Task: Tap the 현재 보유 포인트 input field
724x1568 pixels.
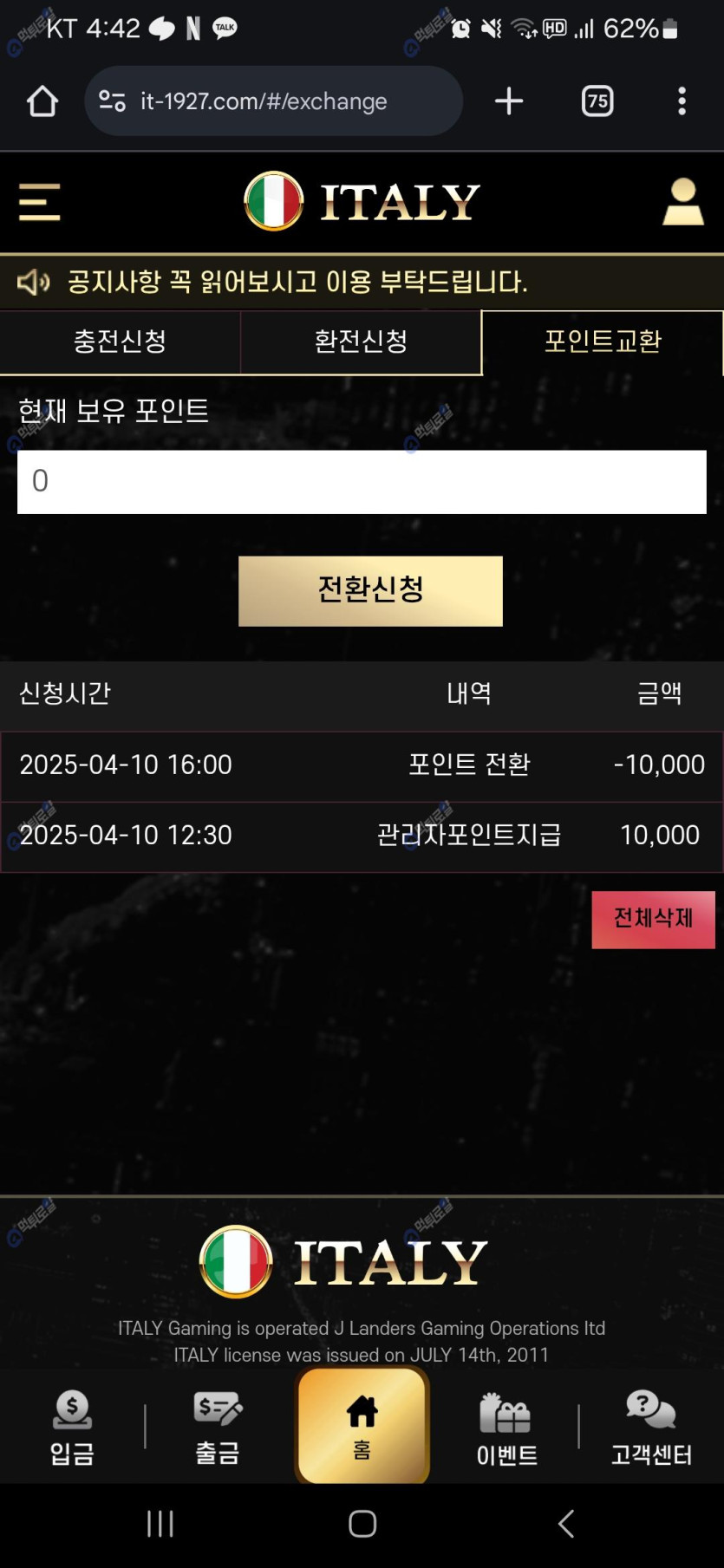Action: 362,481
